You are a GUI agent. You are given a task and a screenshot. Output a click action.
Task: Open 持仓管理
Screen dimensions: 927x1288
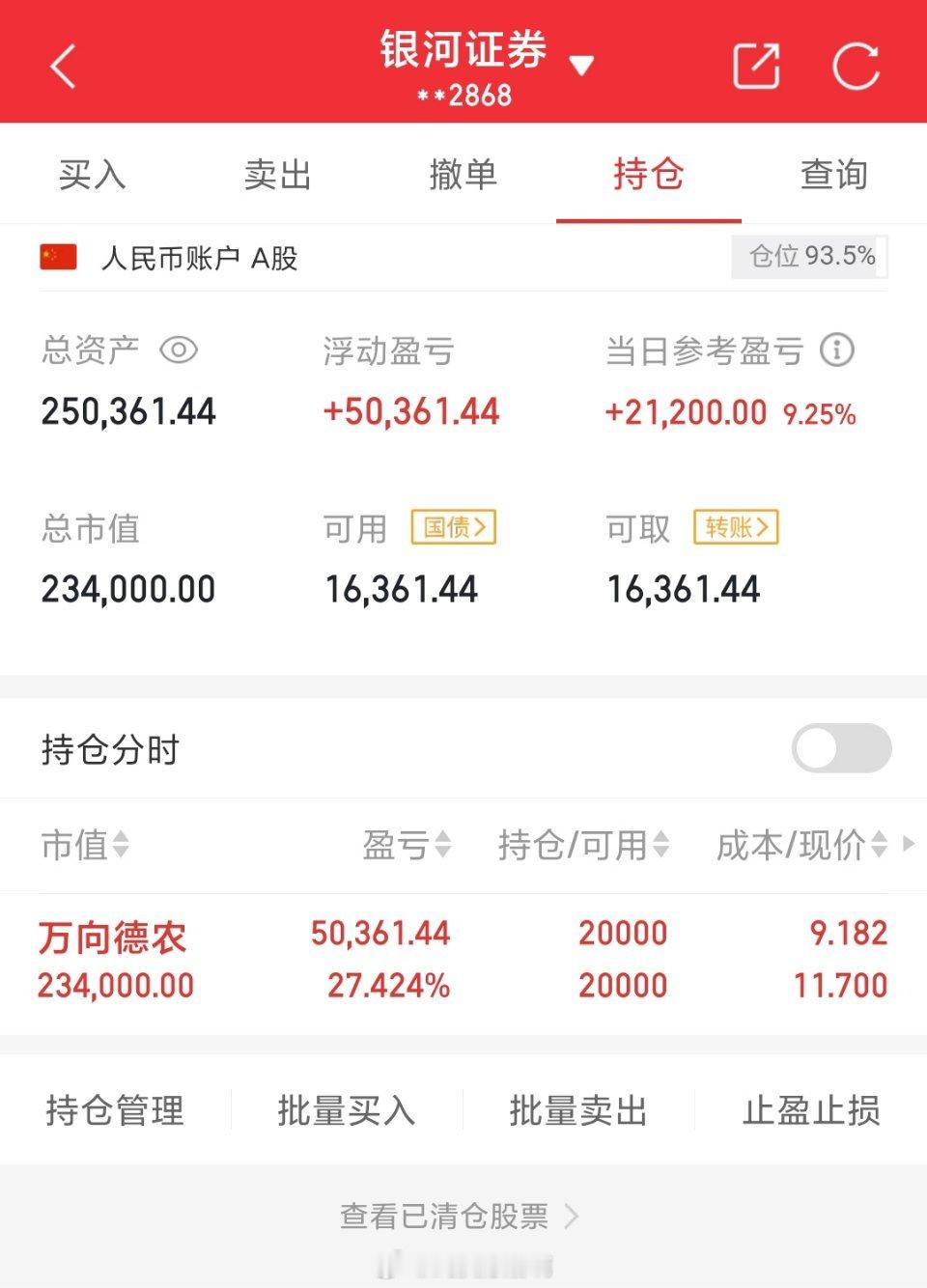[x=115, y=1110]
